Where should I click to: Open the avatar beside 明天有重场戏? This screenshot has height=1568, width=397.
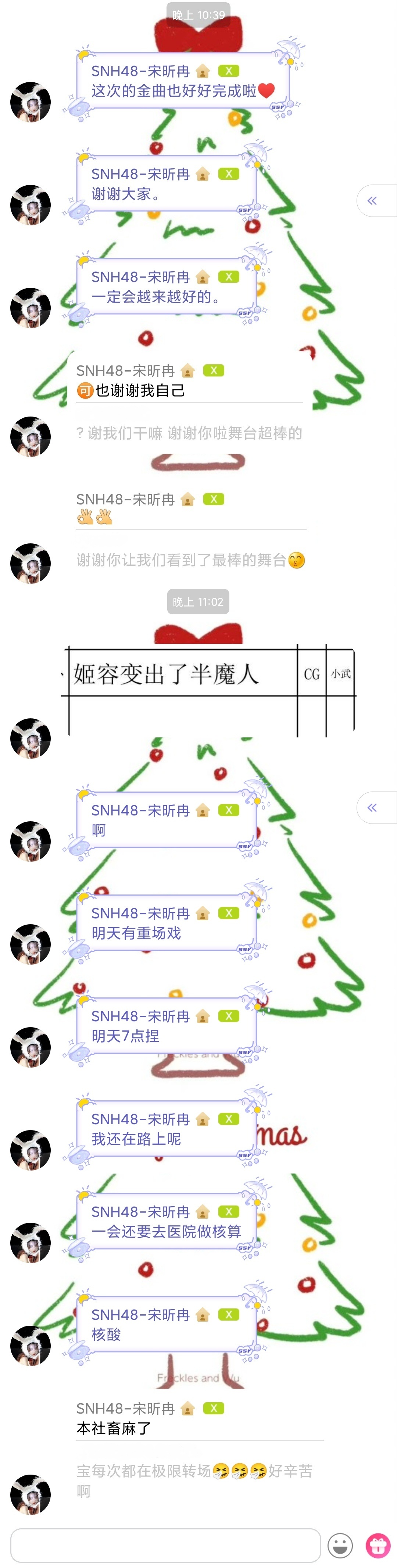pos(31,944)
